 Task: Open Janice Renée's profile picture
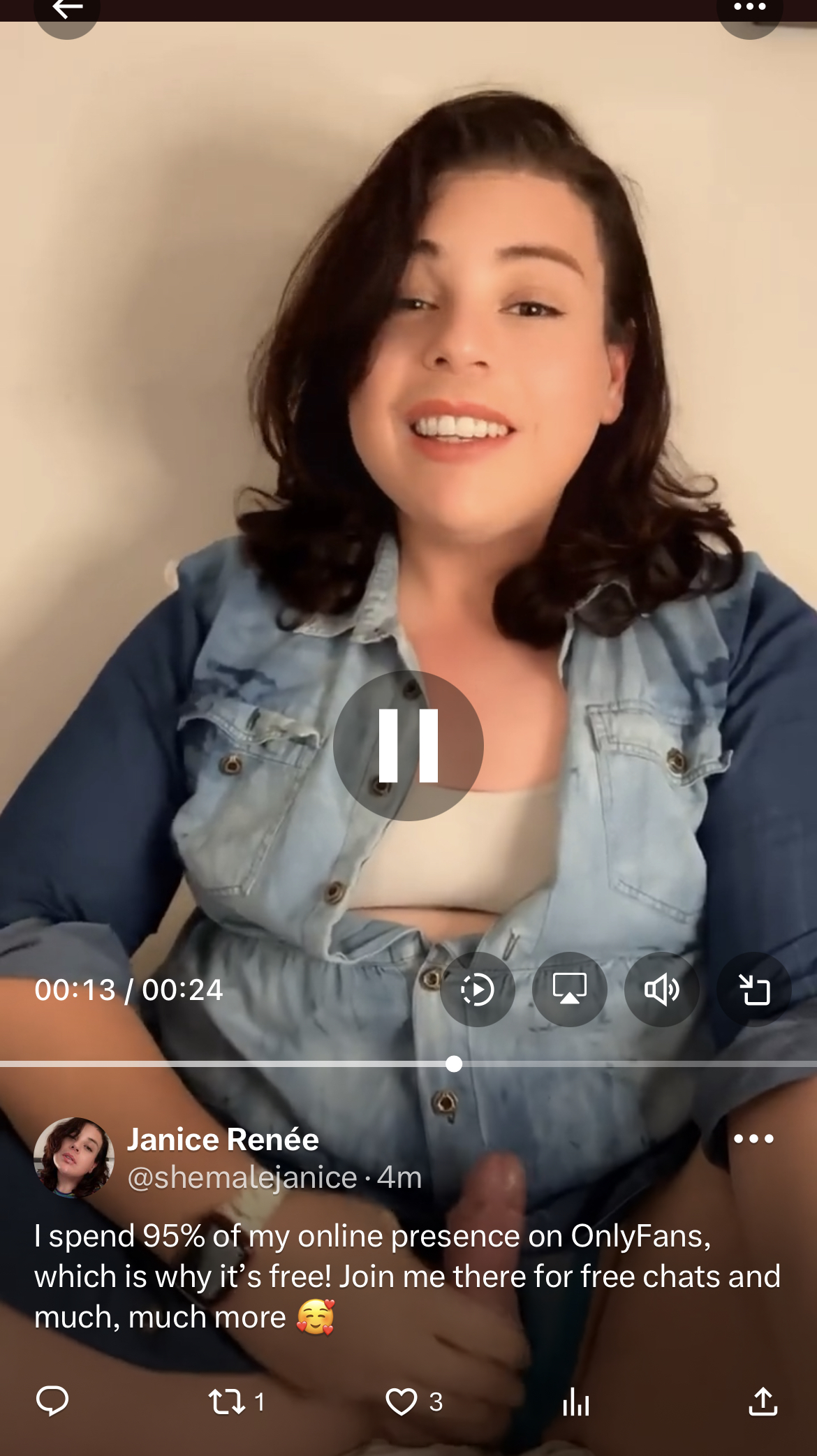[74, 1158]
